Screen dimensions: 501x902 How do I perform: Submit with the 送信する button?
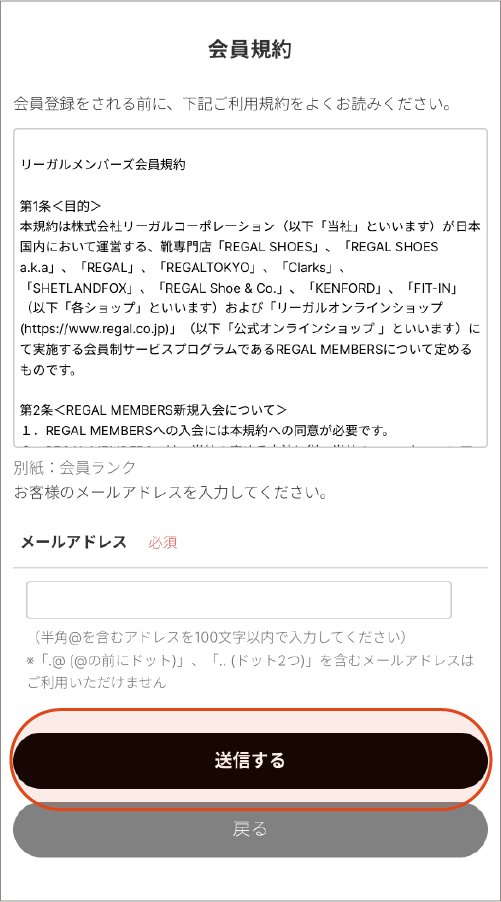pos(250,760)
